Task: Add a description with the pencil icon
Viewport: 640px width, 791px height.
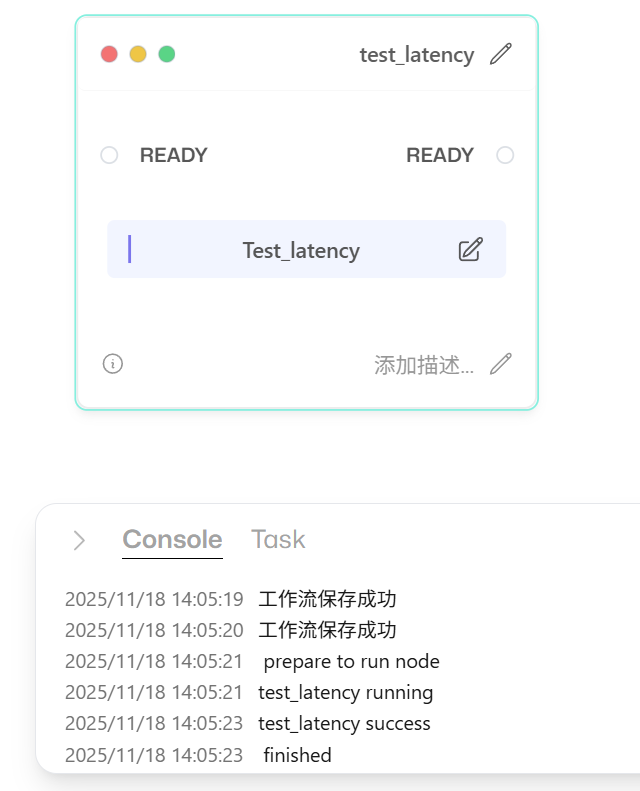Action: (501, 364)
